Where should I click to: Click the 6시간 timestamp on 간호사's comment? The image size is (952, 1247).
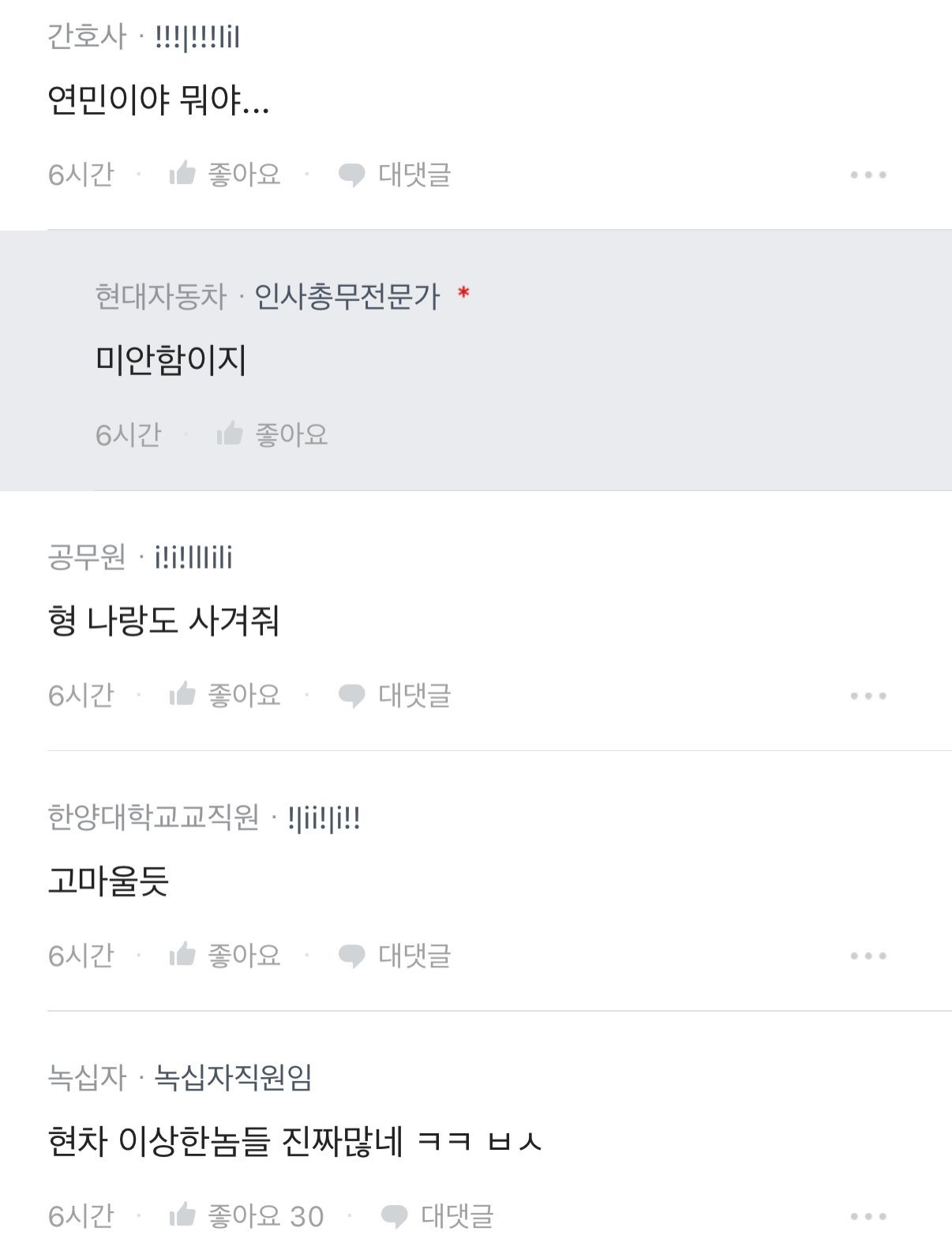(79, 175)
